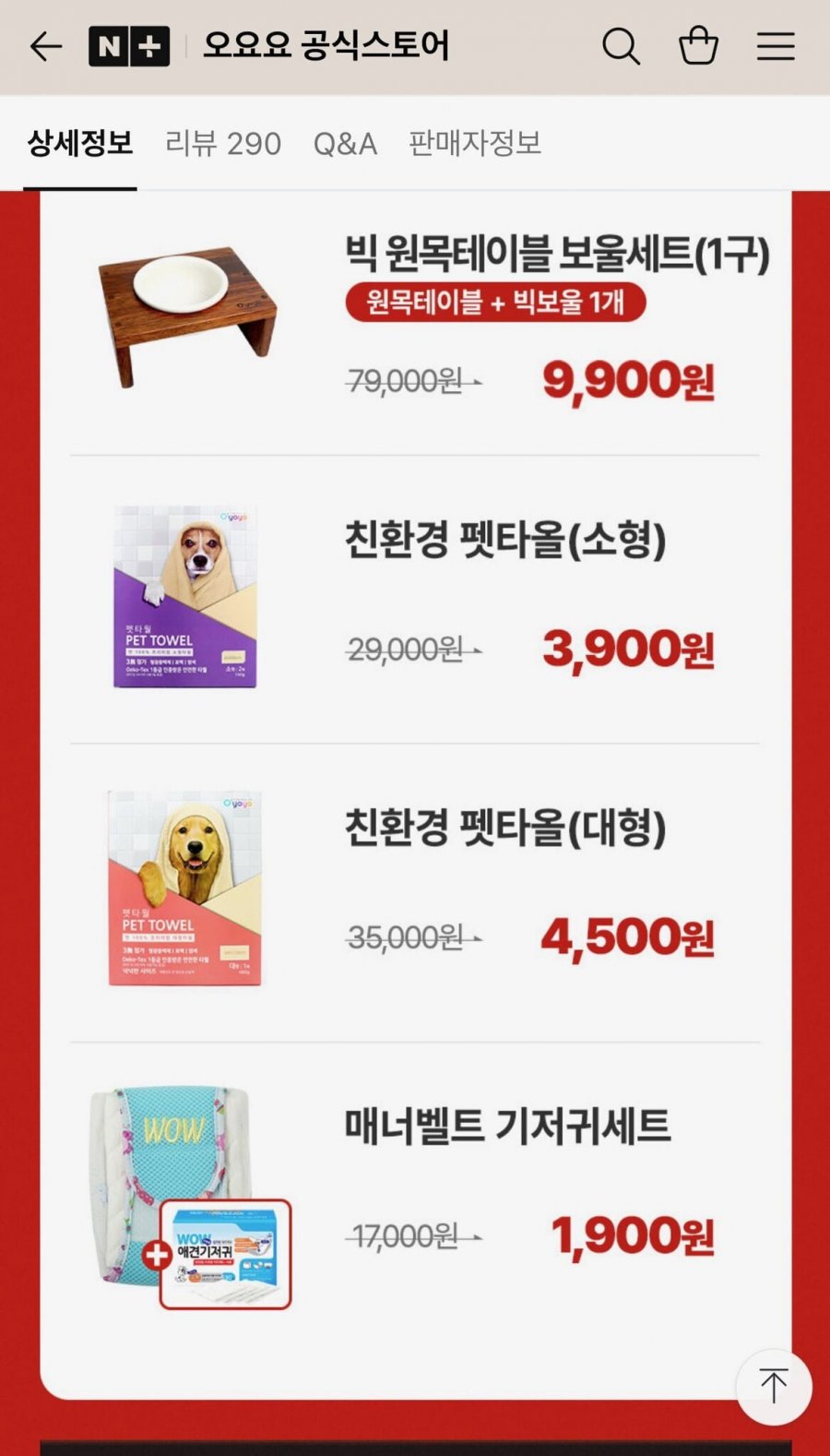Switch to the Q&A tab
The height and width of the screenshot is (1456, 830).
345,144
